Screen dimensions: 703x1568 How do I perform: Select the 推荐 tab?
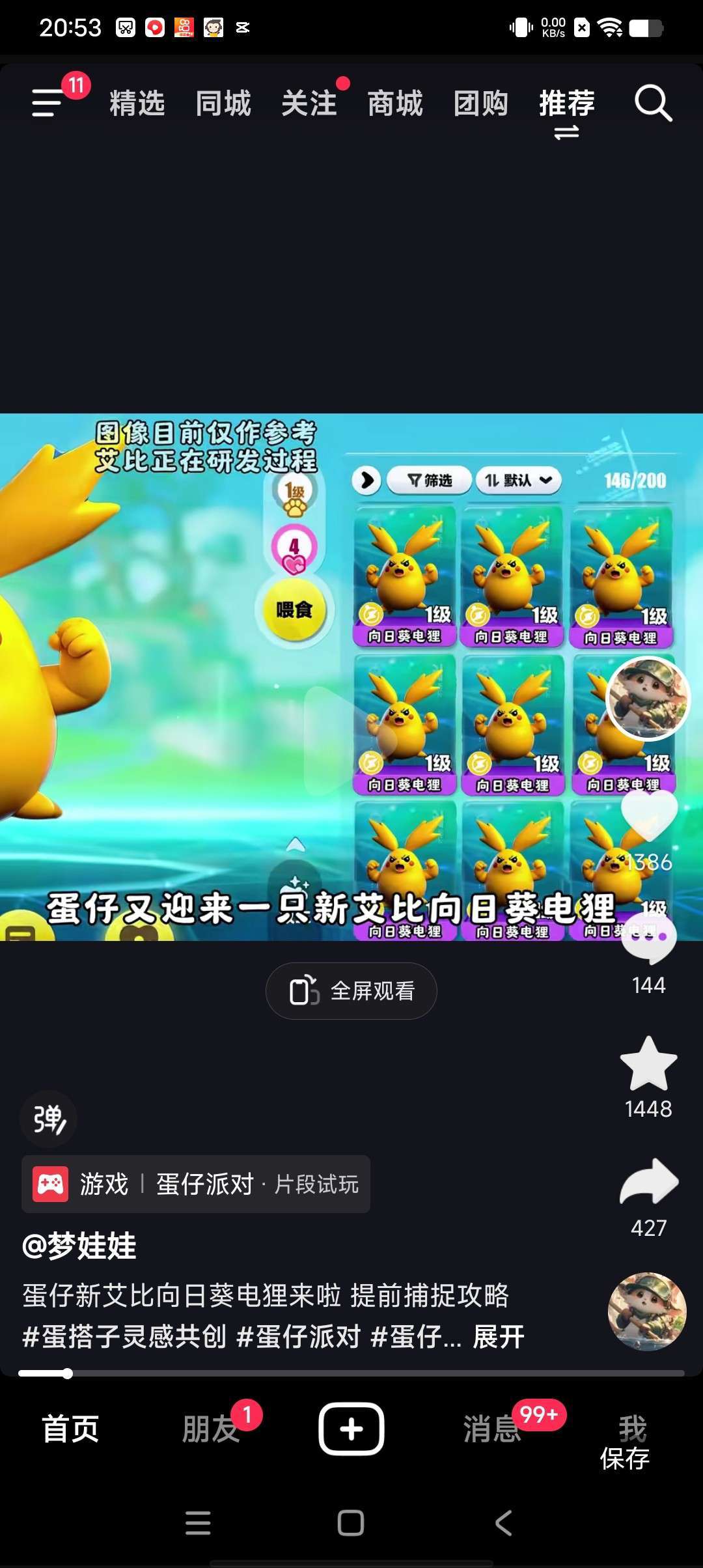pos(567,104)
